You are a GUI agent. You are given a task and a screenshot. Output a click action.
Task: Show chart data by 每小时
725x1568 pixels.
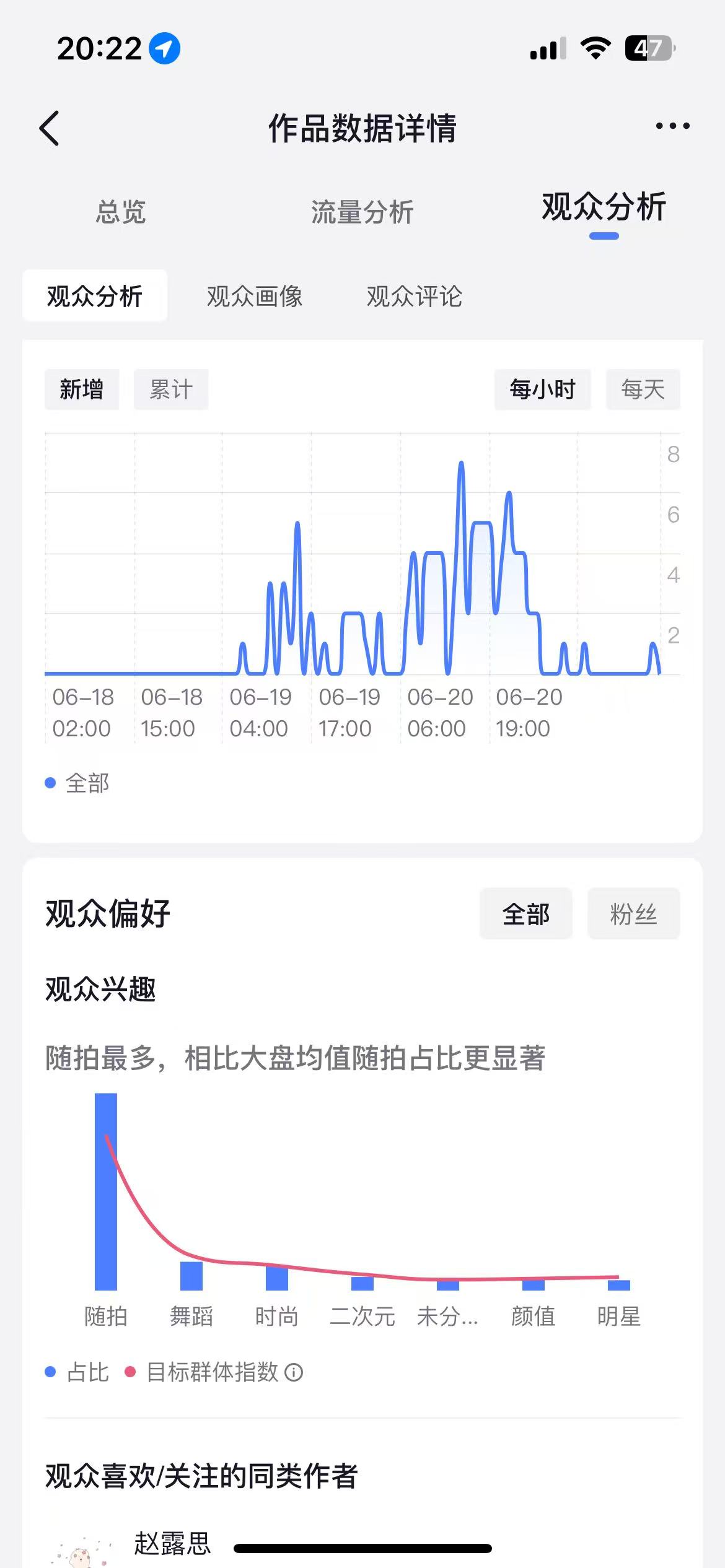543,390
